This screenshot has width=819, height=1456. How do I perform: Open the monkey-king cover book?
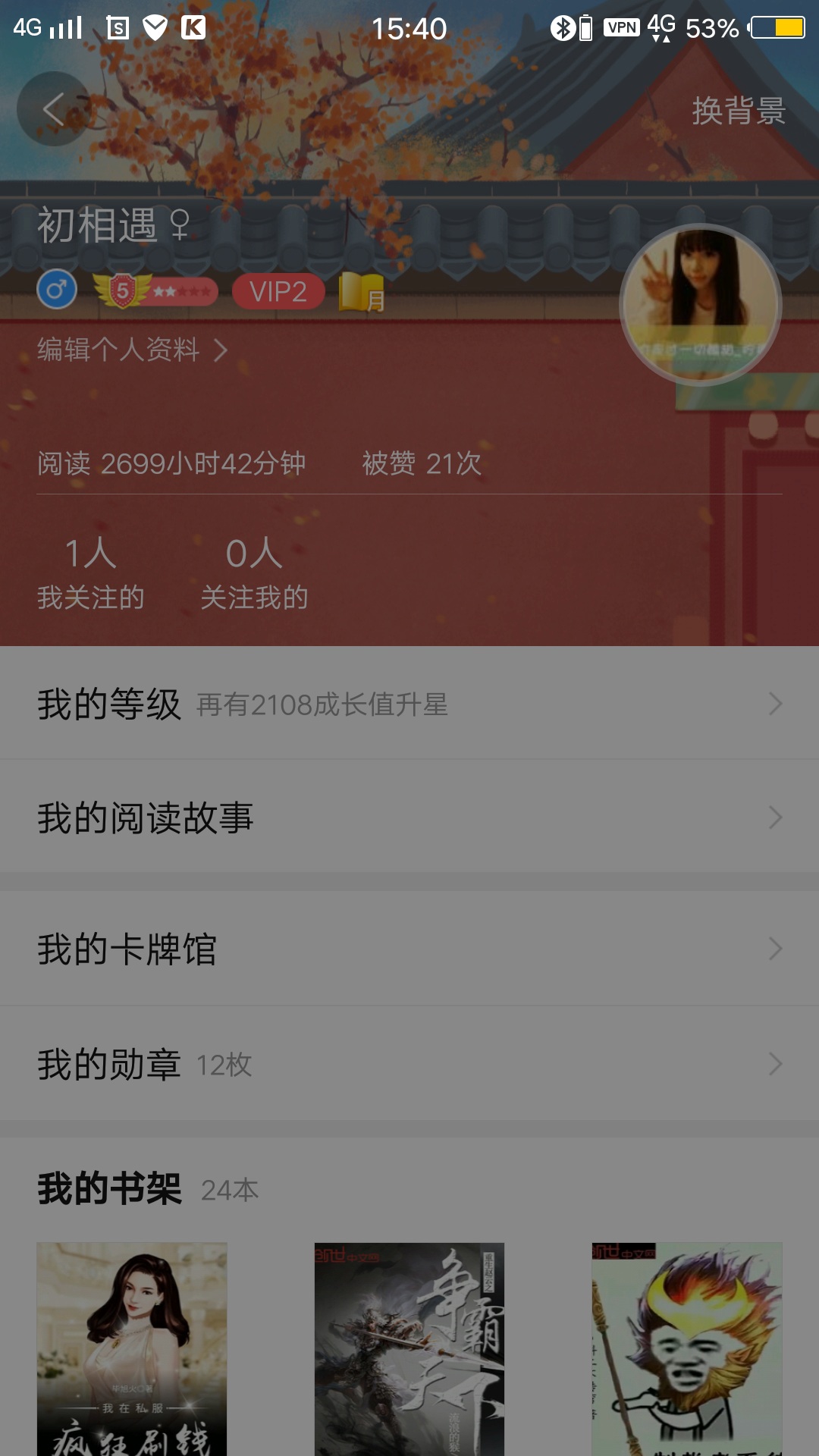[686, 1348]
